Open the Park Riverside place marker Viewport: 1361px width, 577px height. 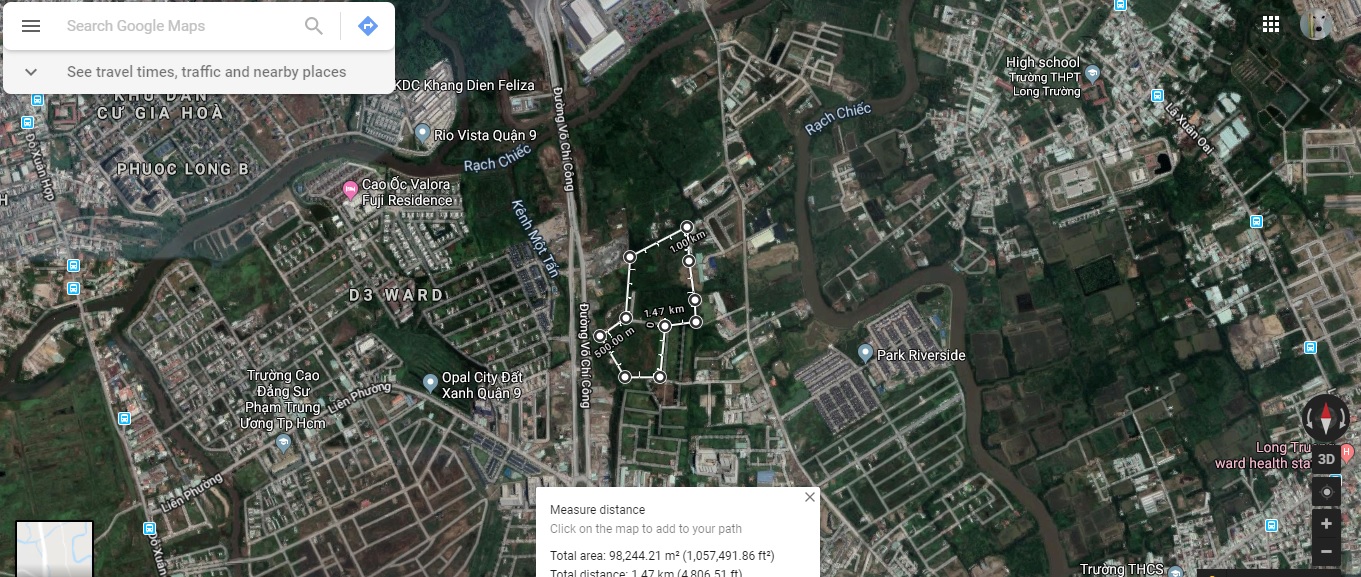866,354
